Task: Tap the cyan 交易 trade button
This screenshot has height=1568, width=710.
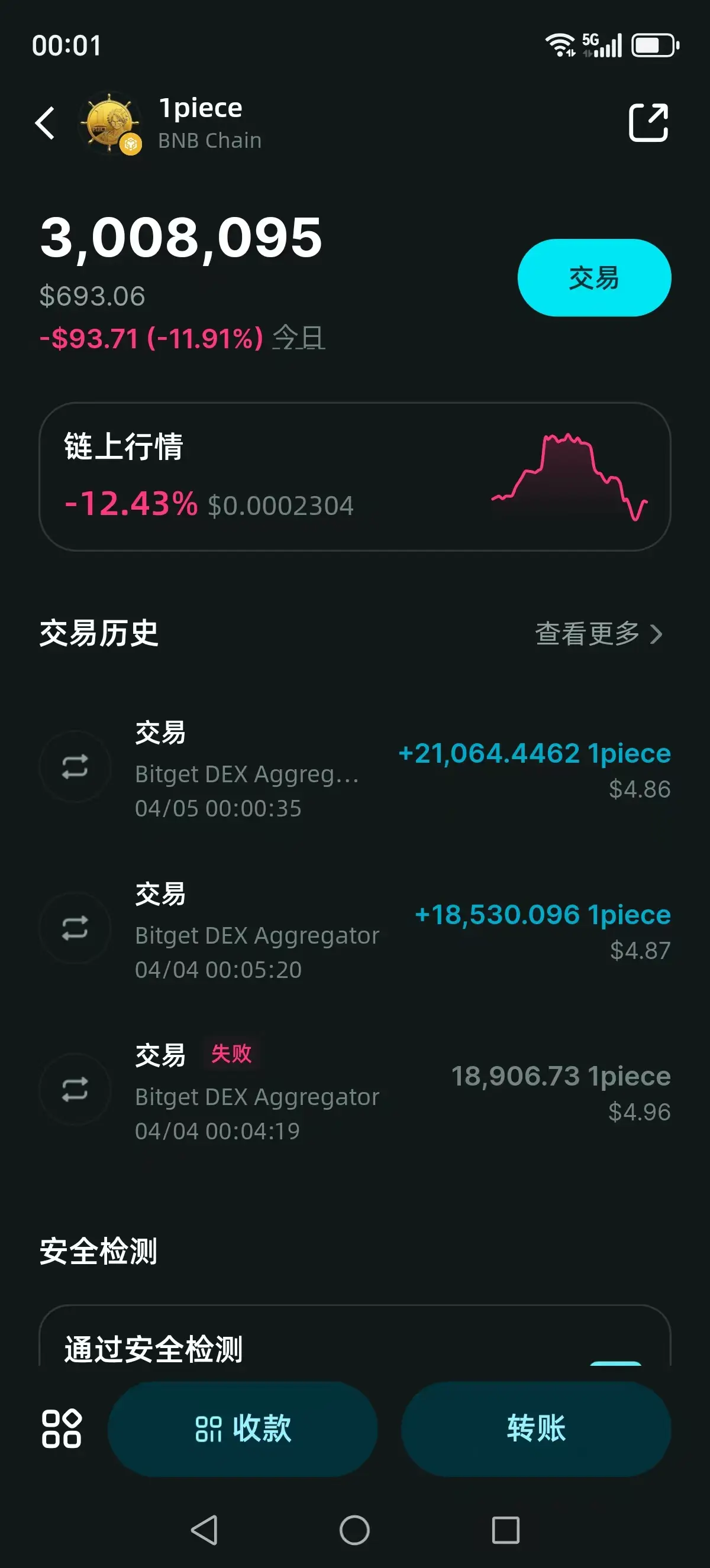Action: (593, 277)
